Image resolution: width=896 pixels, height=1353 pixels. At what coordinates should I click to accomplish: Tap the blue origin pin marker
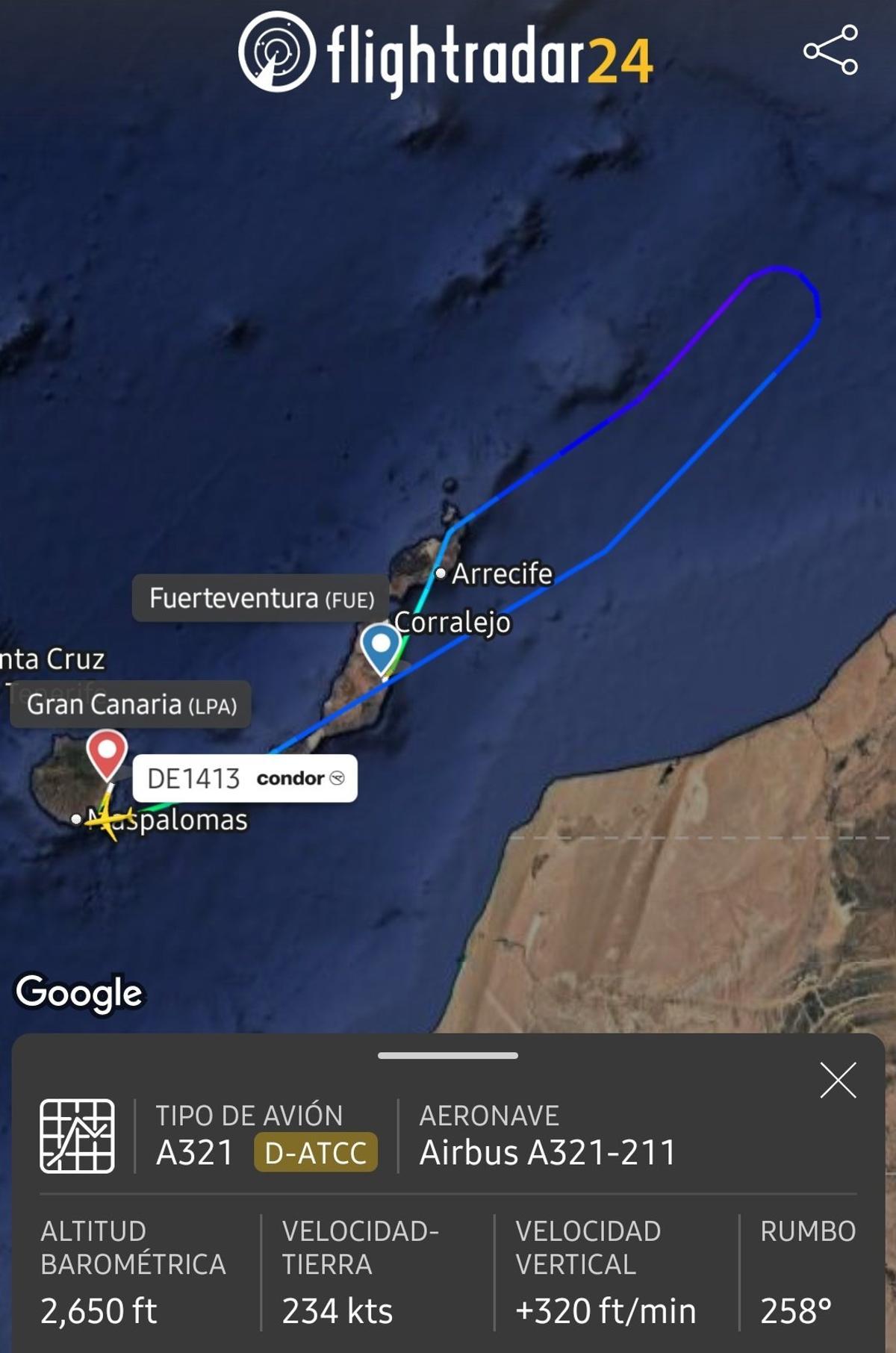[x=381, y=646]
